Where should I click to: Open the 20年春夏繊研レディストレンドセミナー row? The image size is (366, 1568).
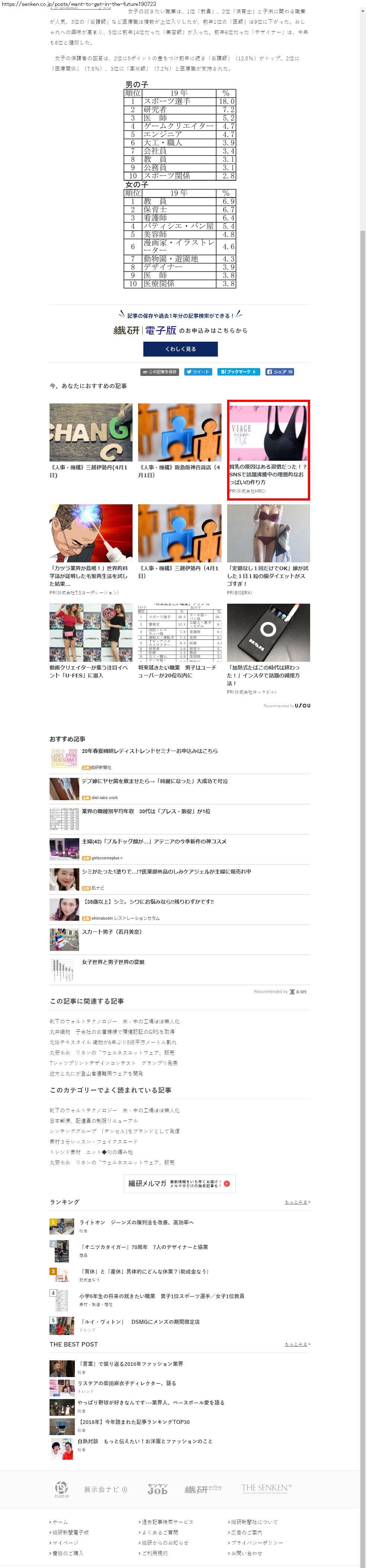coord(149,751)
